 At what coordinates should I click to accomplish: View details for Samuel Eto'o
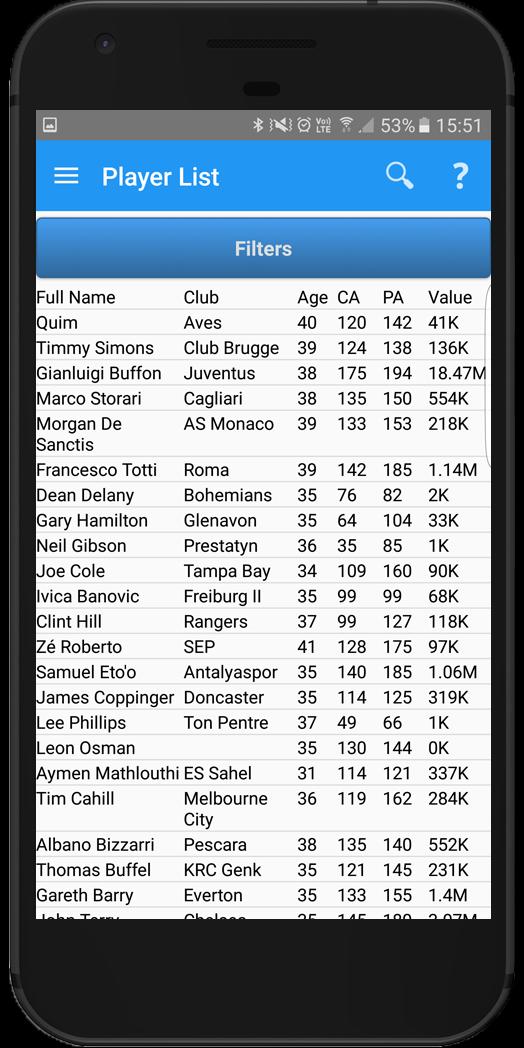[263, 672]
